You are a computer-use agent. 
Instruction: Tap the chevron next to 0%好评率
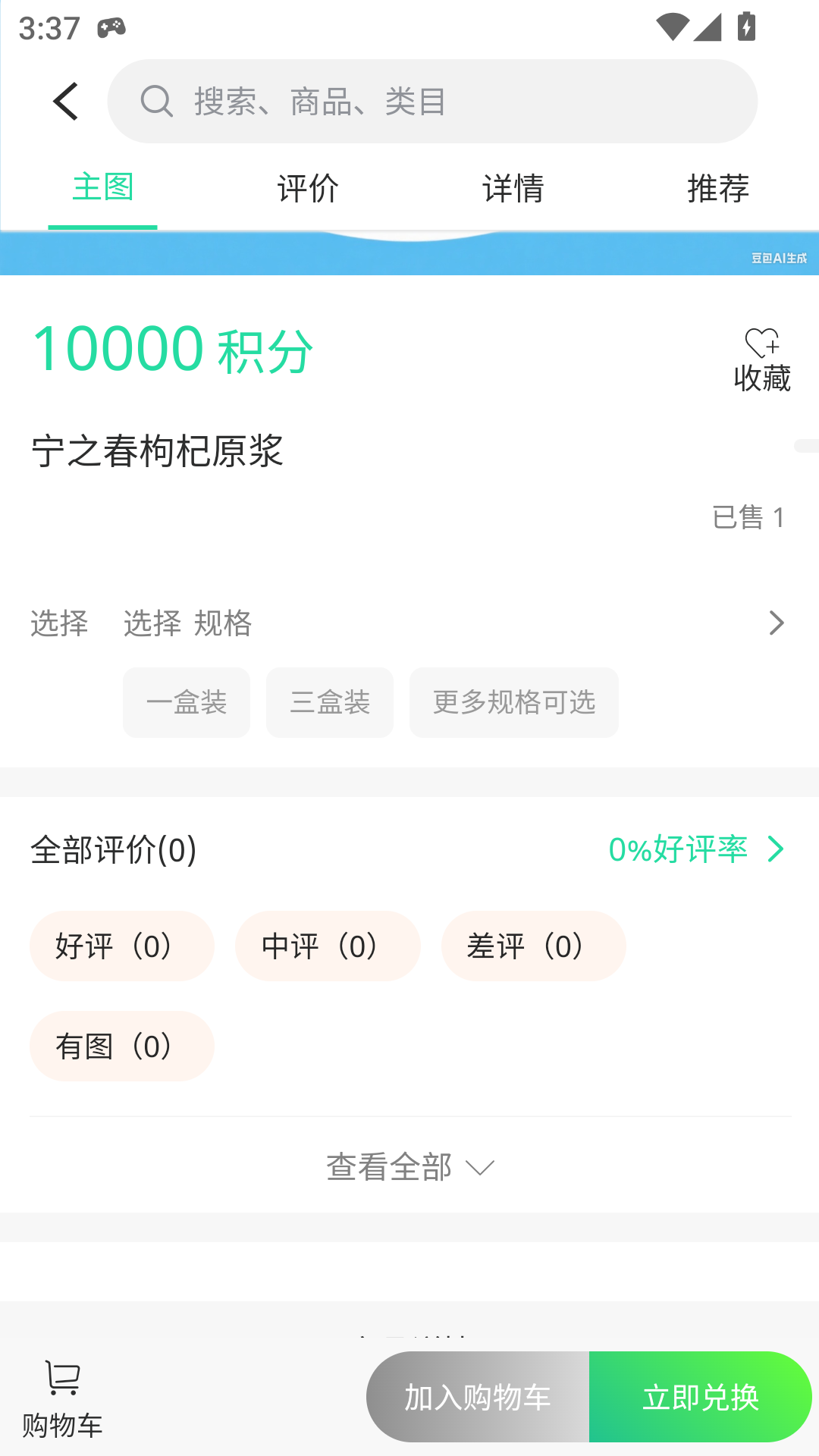[x=776, y=849]
